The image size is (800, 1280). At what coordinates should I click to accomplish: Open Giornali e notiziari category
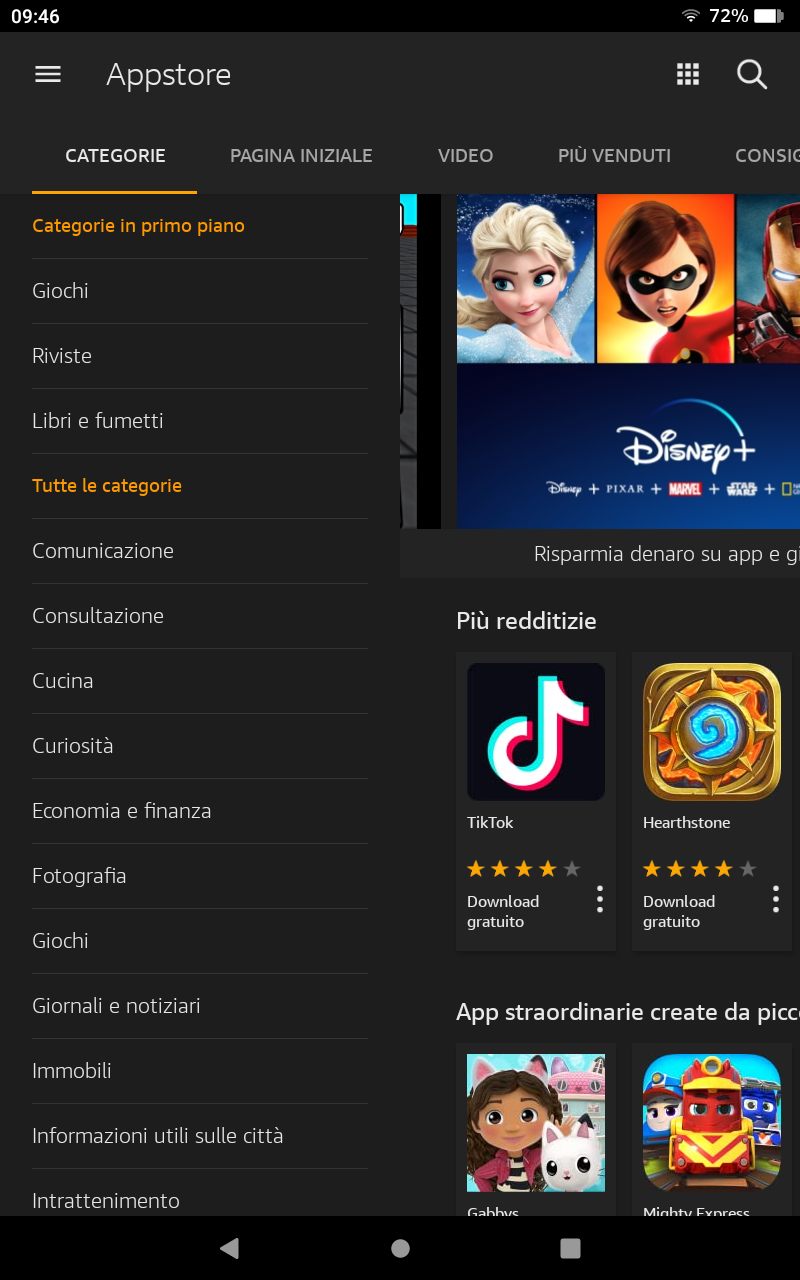[116, 1006]
